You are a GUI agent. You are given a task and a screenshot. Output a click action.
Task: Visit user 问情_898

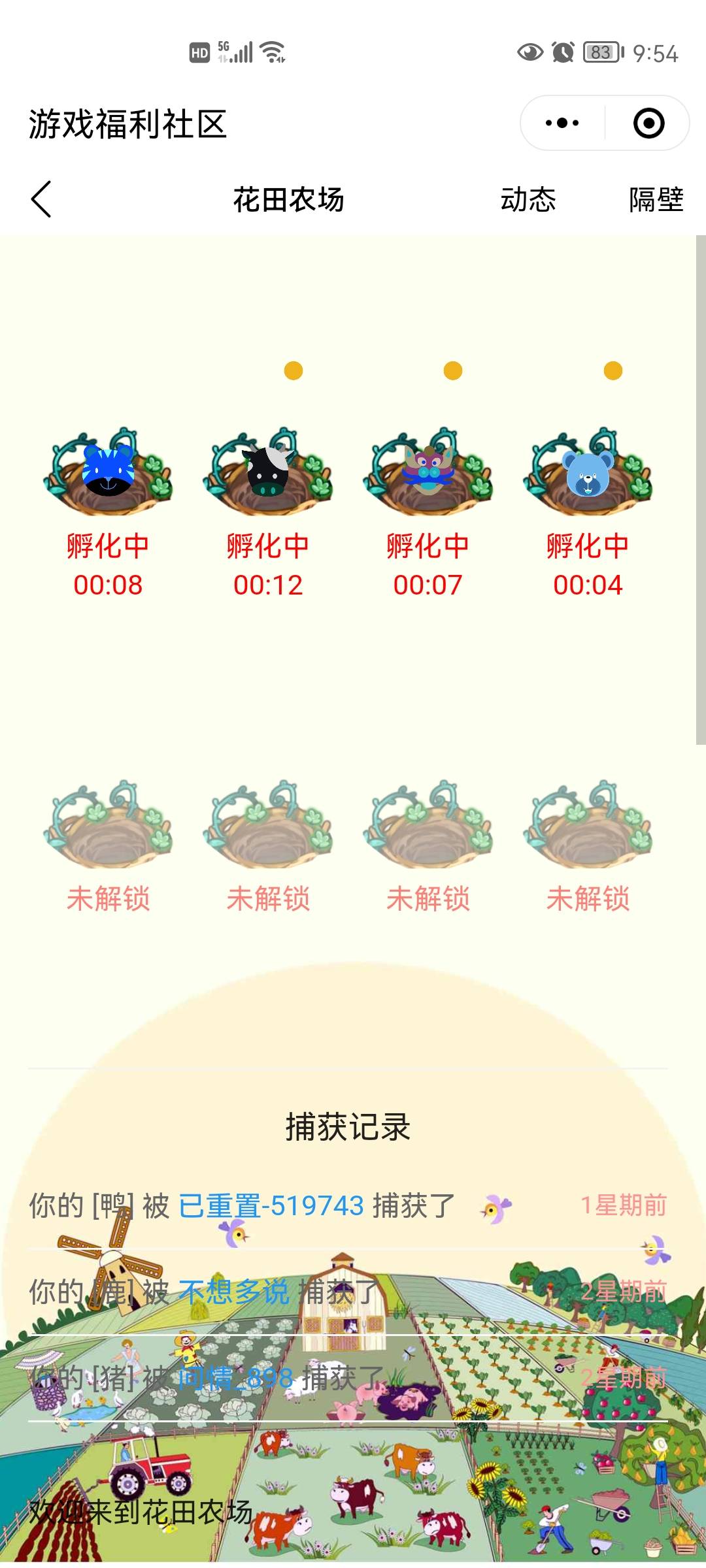point(235,1378)
